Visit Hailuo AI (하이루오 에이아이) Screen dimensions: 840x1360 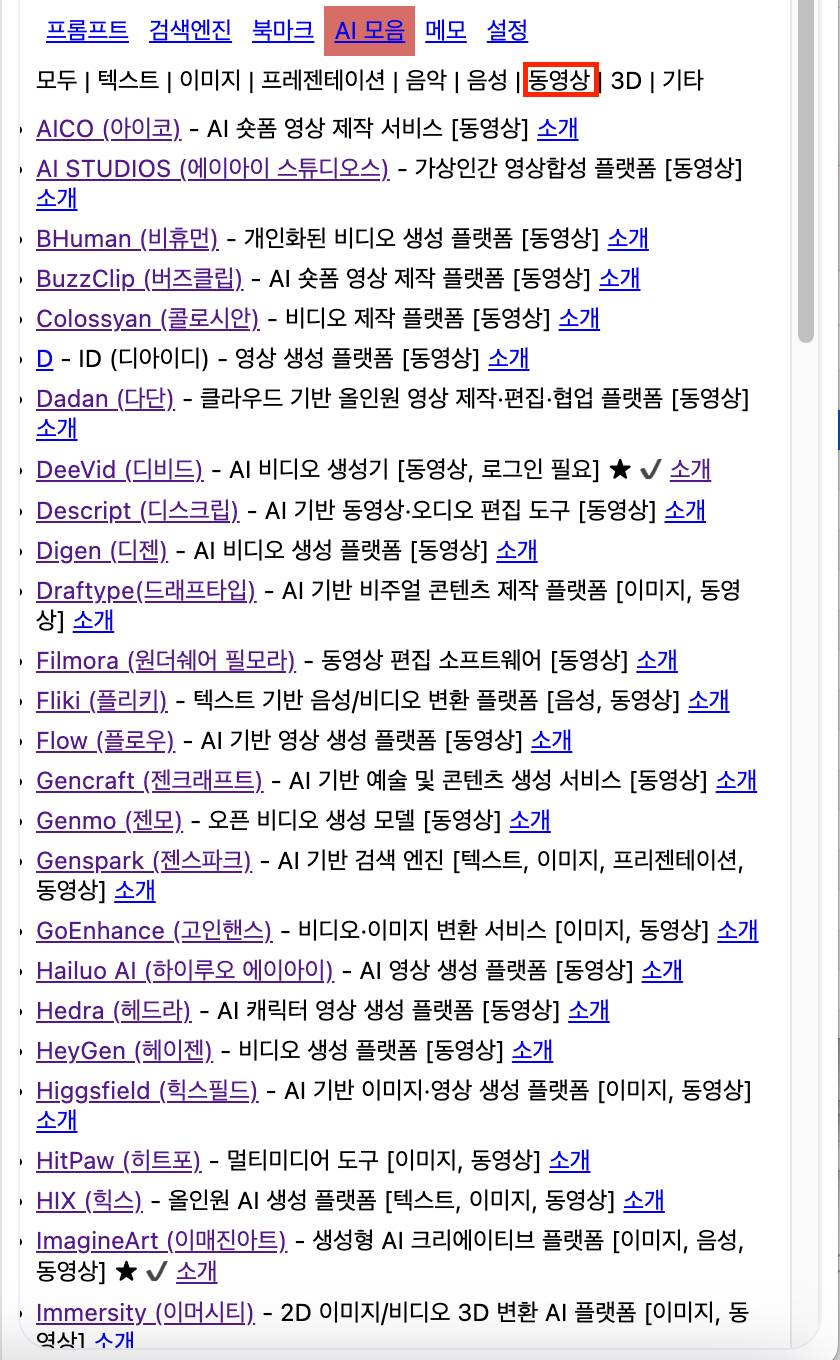coord(185,971)
